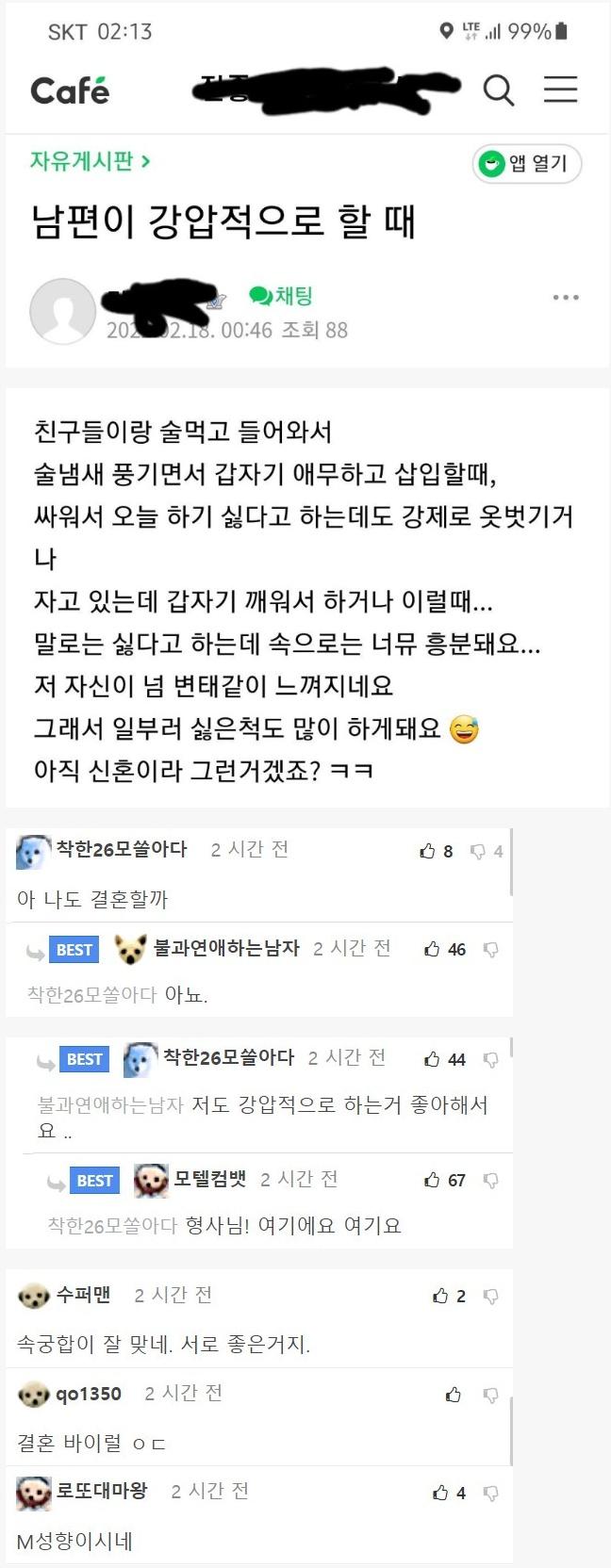Open the author's profile picture
Screen dimensions: 611x1568
point(62,312)
